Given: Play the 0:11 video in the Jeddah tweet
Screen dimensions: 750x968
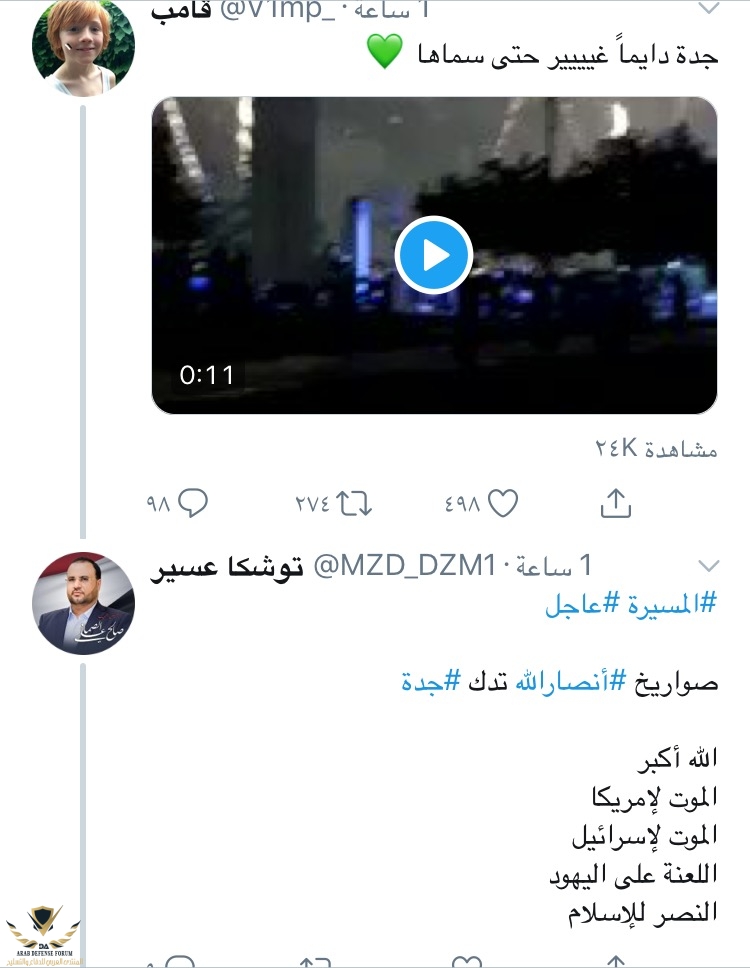Looking at the screenshot, I should (x=434, y=256).
